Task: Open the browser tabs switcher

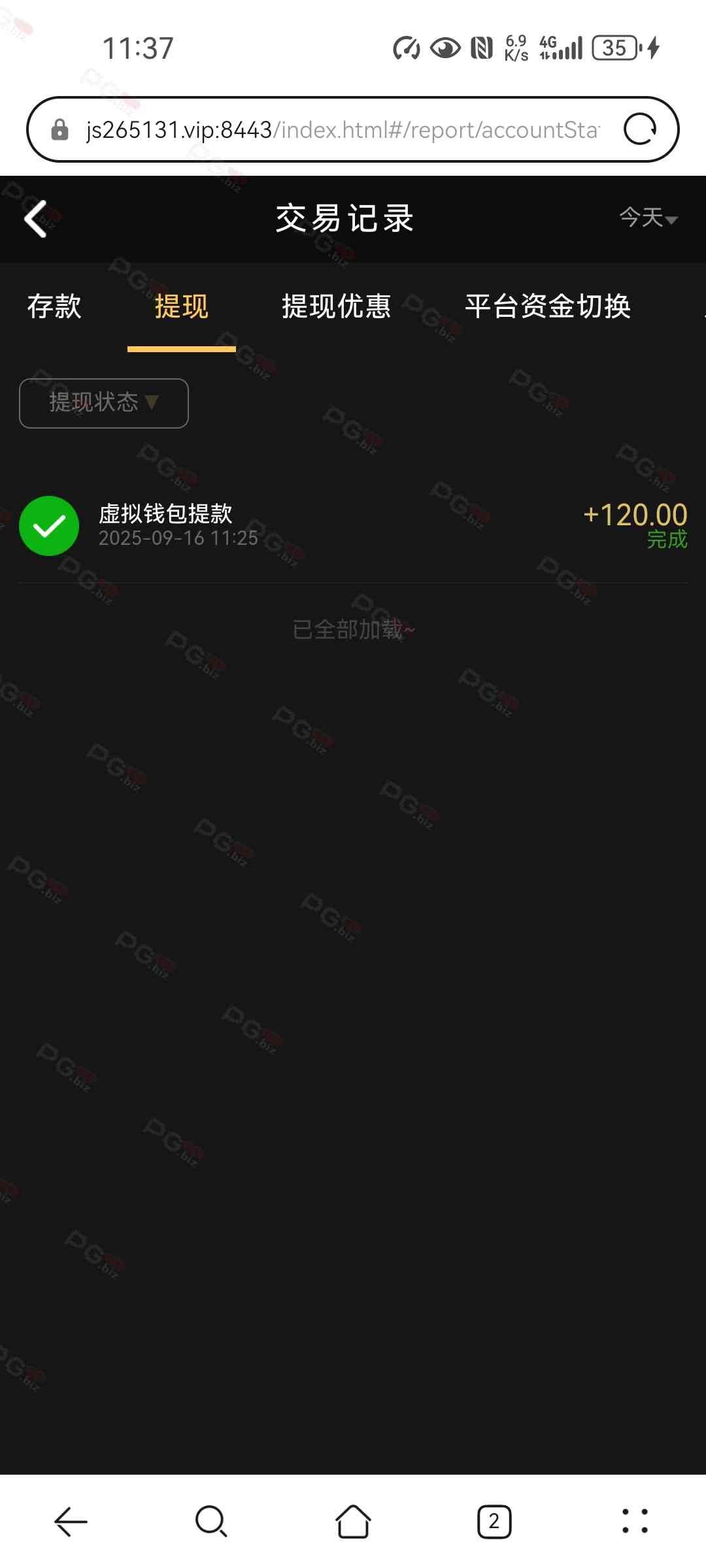Action: pos(494,1521)
